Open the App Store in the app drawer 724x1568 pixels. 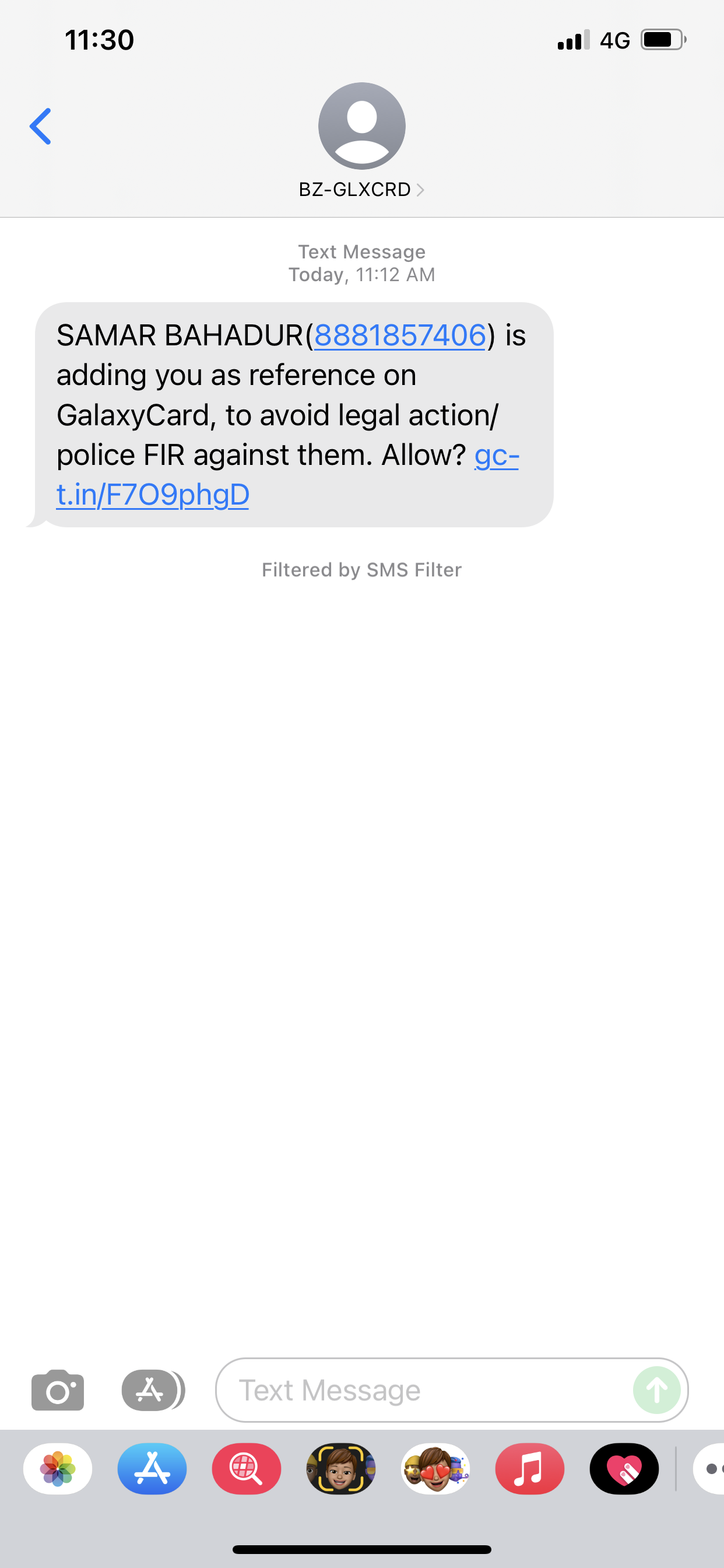152,1469
